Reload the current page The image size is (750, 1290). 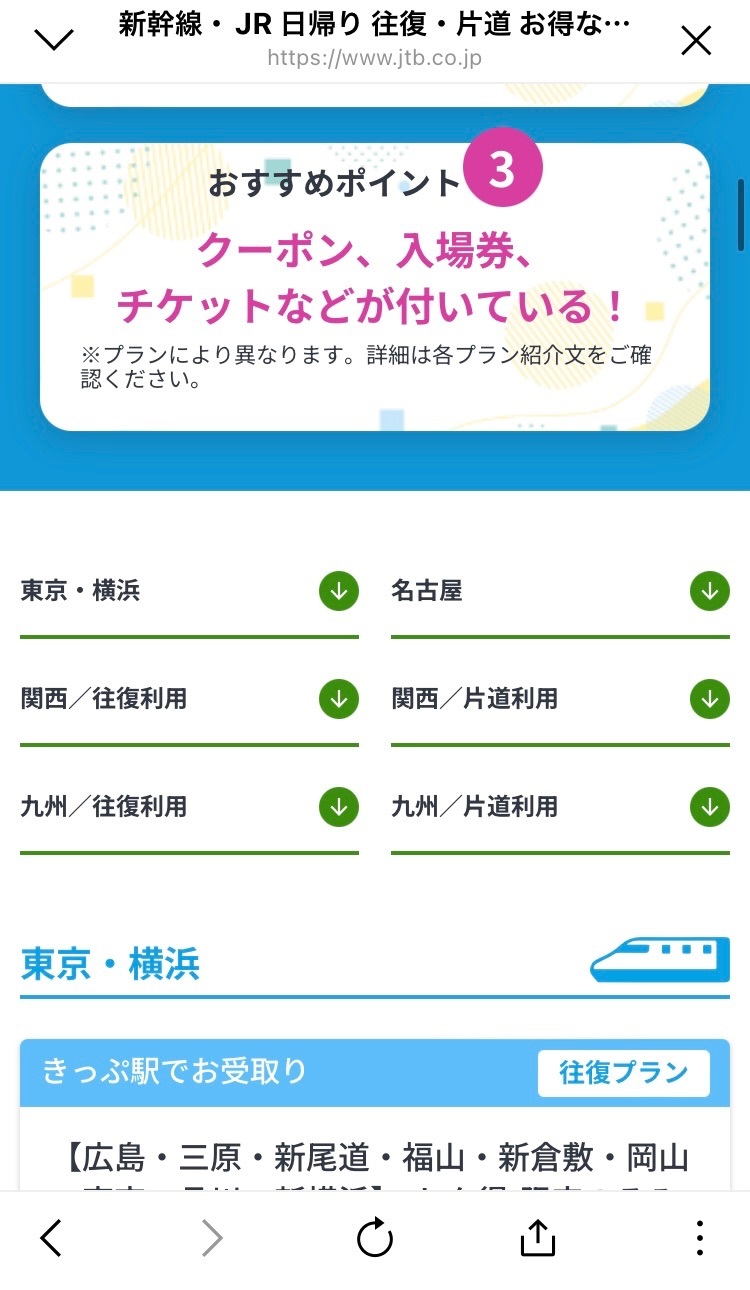click(x=375, y=1239)
